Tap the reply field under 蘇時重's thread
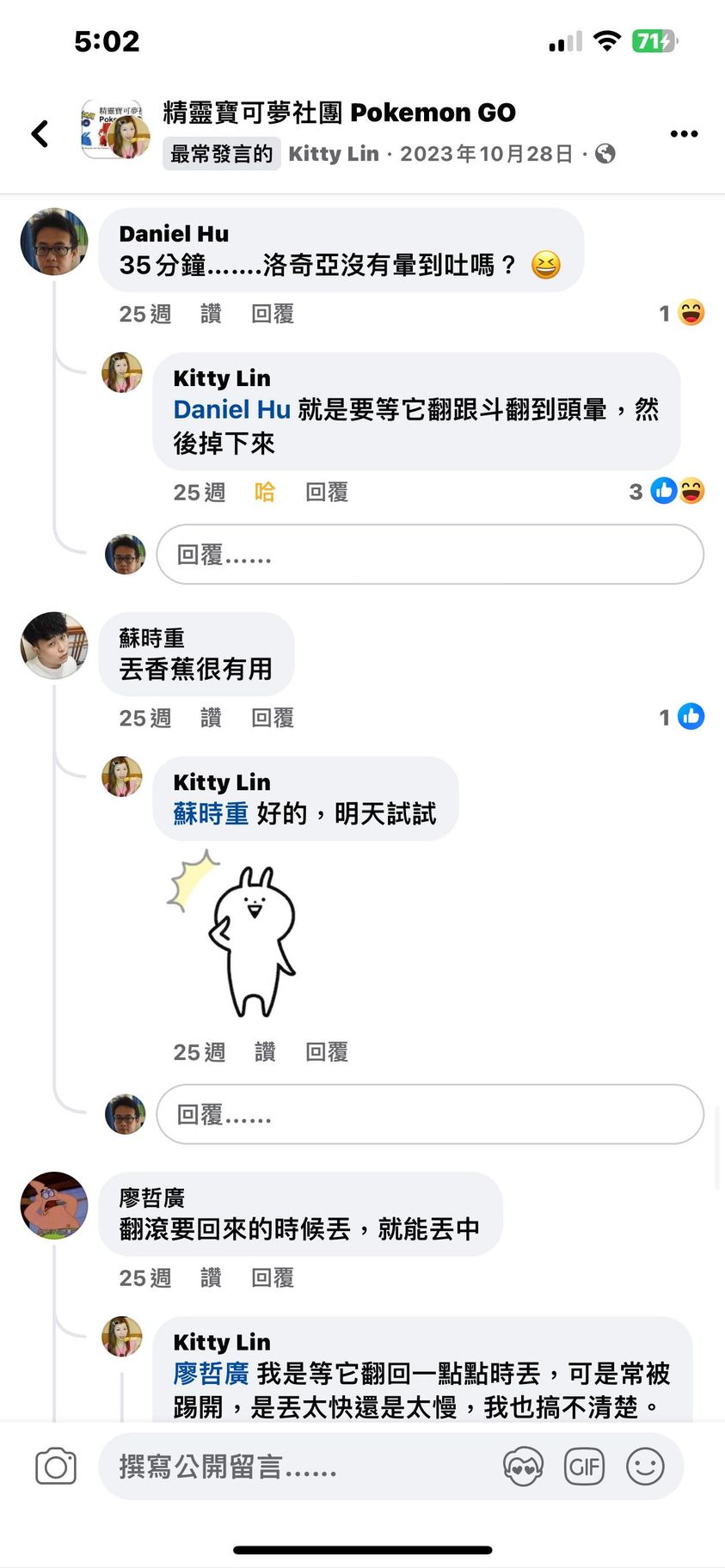The width and height of the screenshot is (725, 1568). click(x=429, y=1114)
